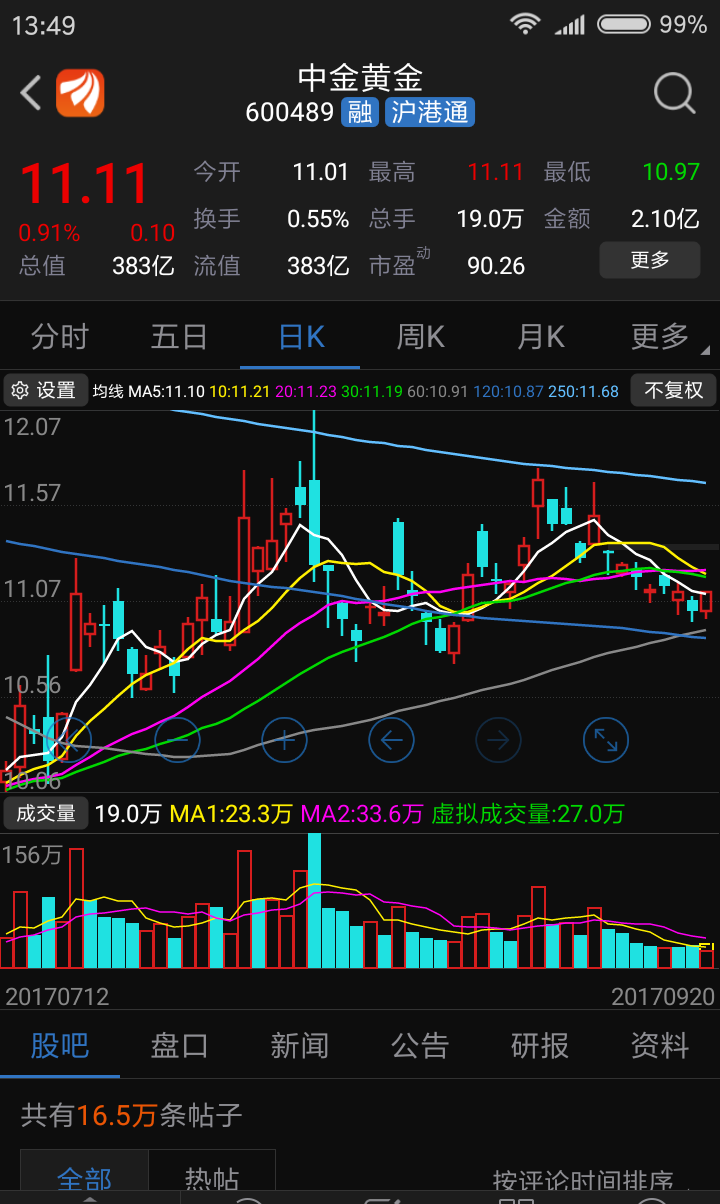Tap the 不复权 adjustment button
Image resolution: width=720 pixels, height=1204 pixels.
click(x=673, y=390)
